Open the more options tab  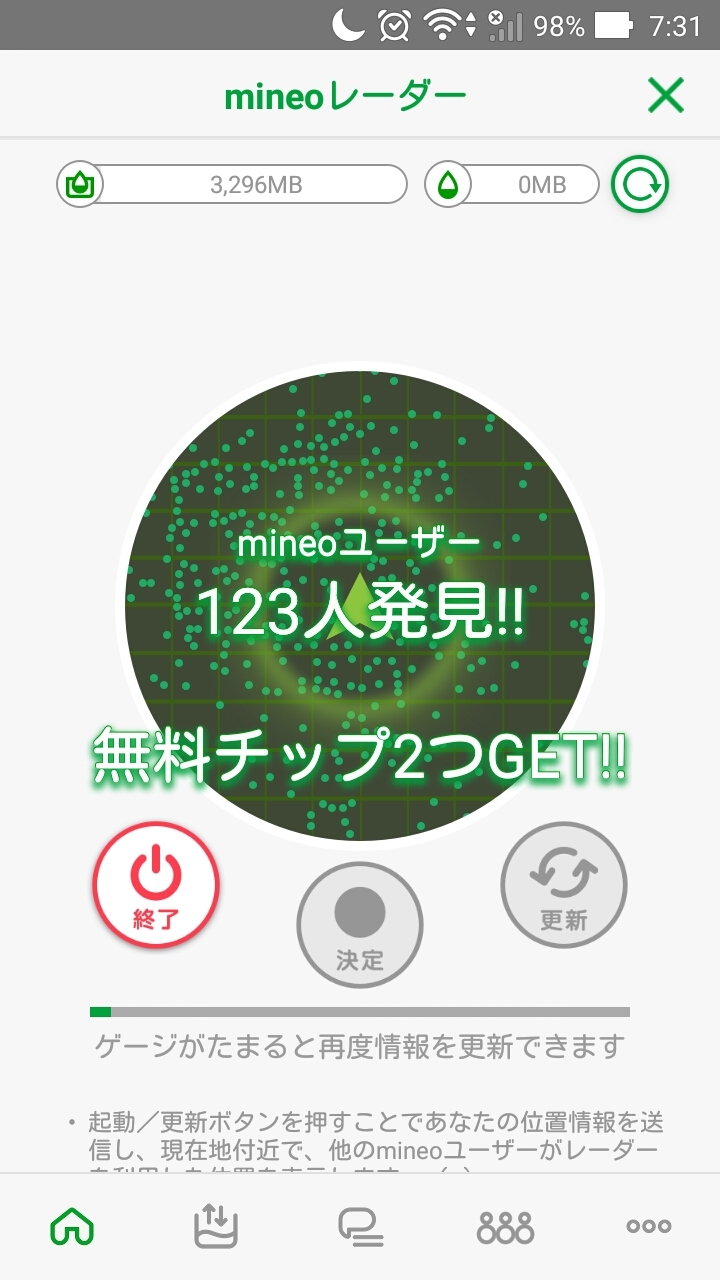pos(648,1226)
